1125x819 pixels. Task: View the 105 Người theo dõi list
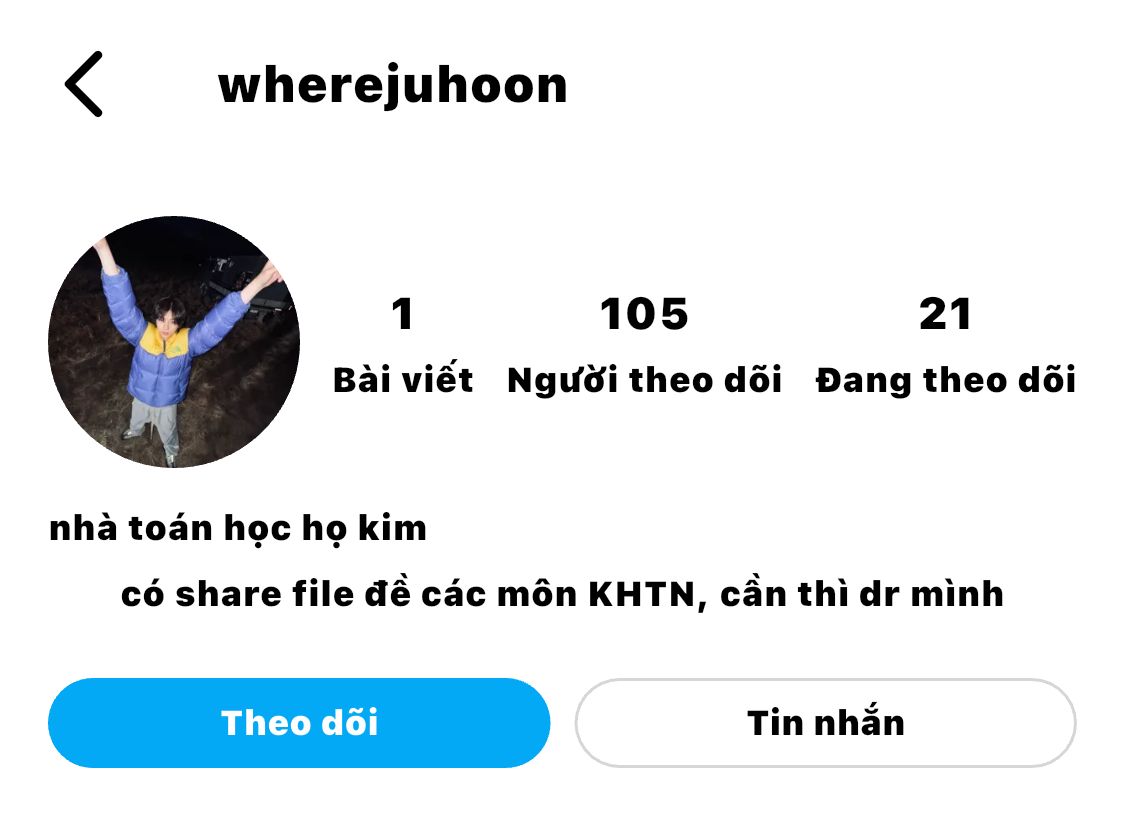pos(644,345)
